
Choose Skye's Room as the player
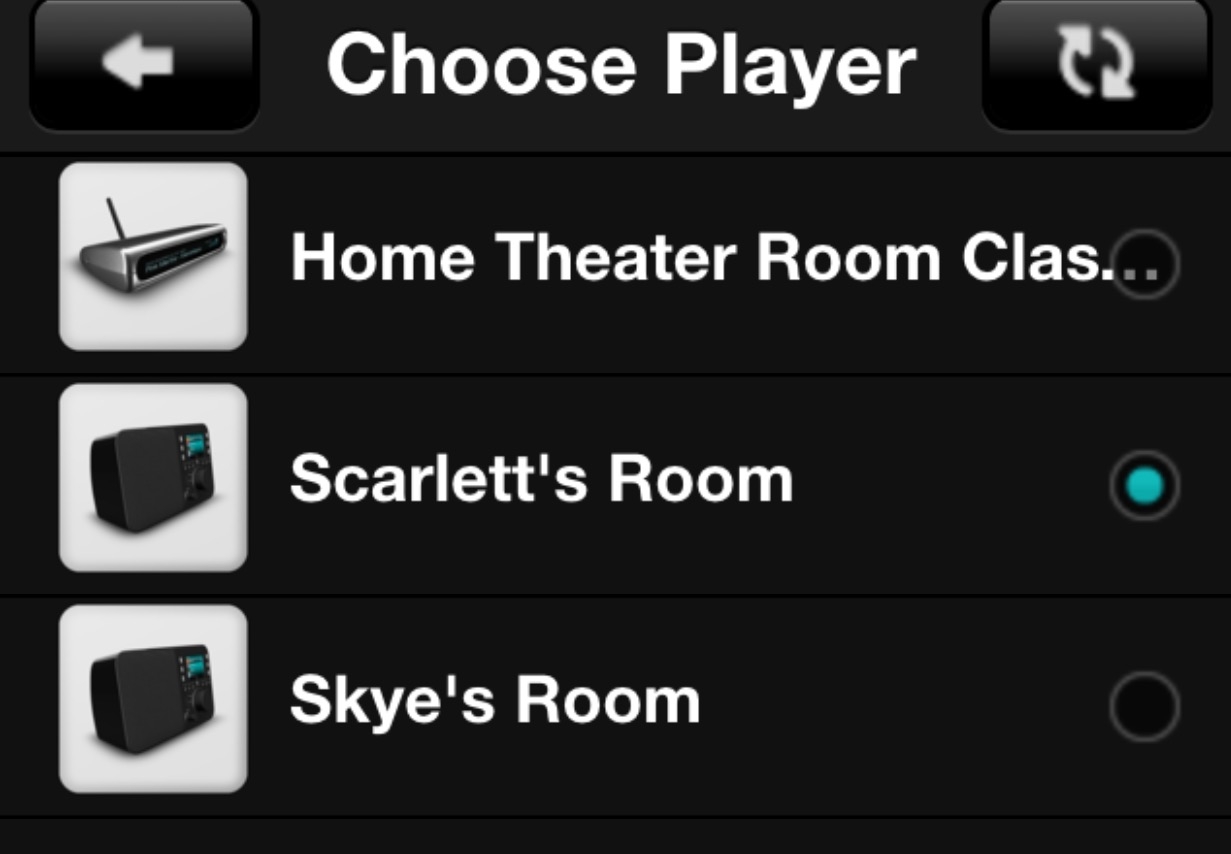[1144, 706]
